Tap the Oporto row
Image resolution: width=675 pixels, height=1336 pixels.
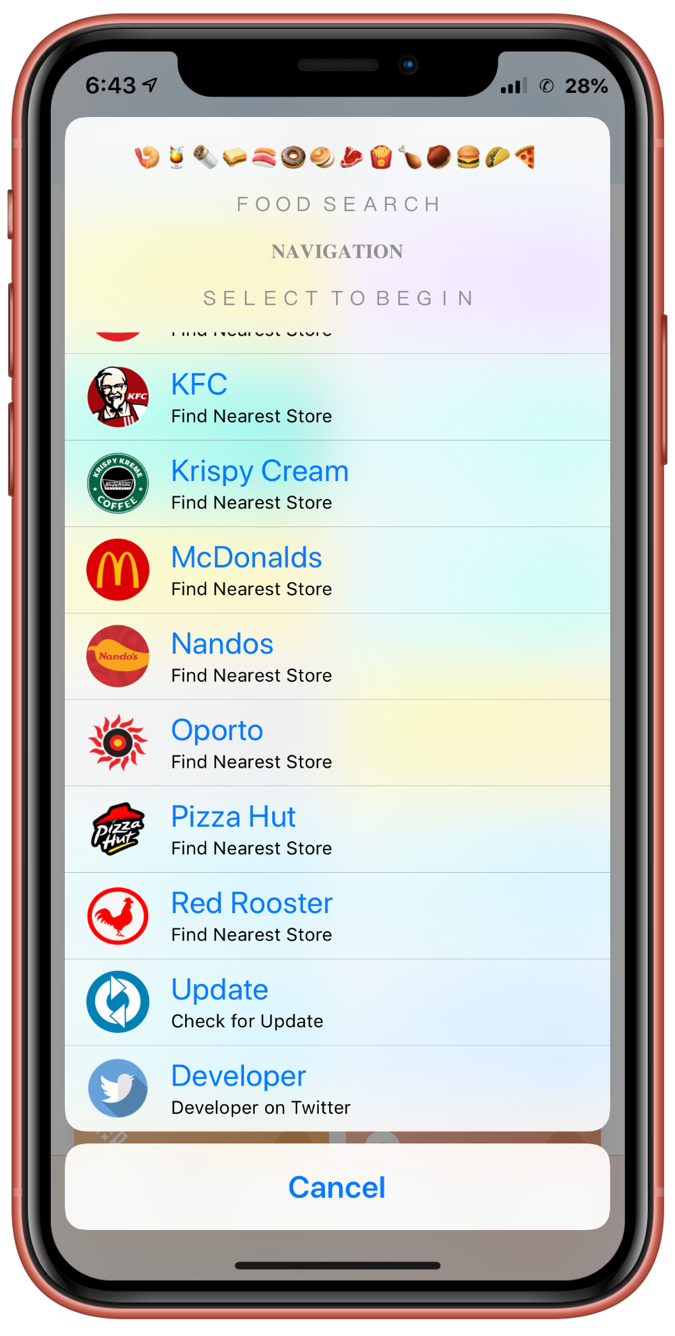(337, 743)
